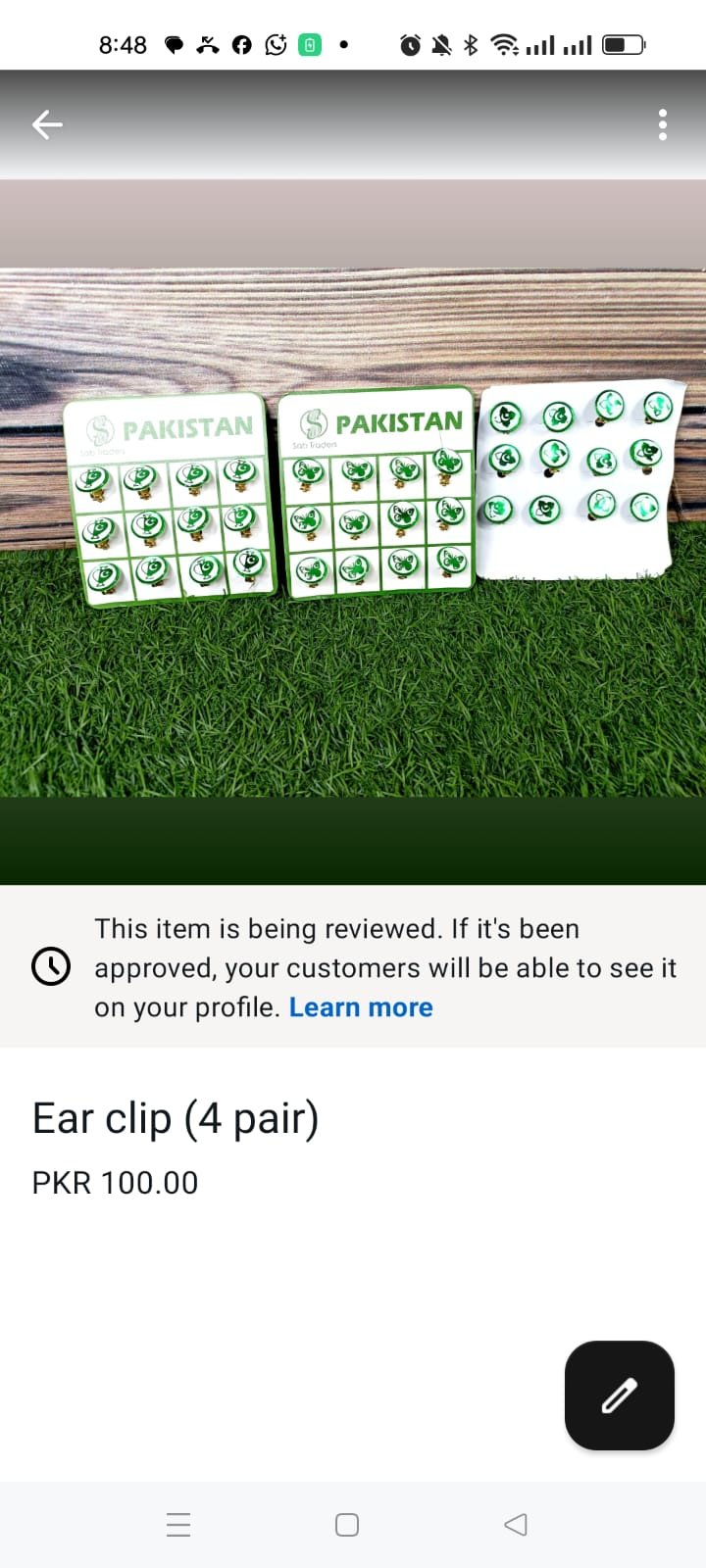The width and height of the screenshot is (706, 1568).
Task: Open recent apps from the navigation bar
Action: 178,1525
